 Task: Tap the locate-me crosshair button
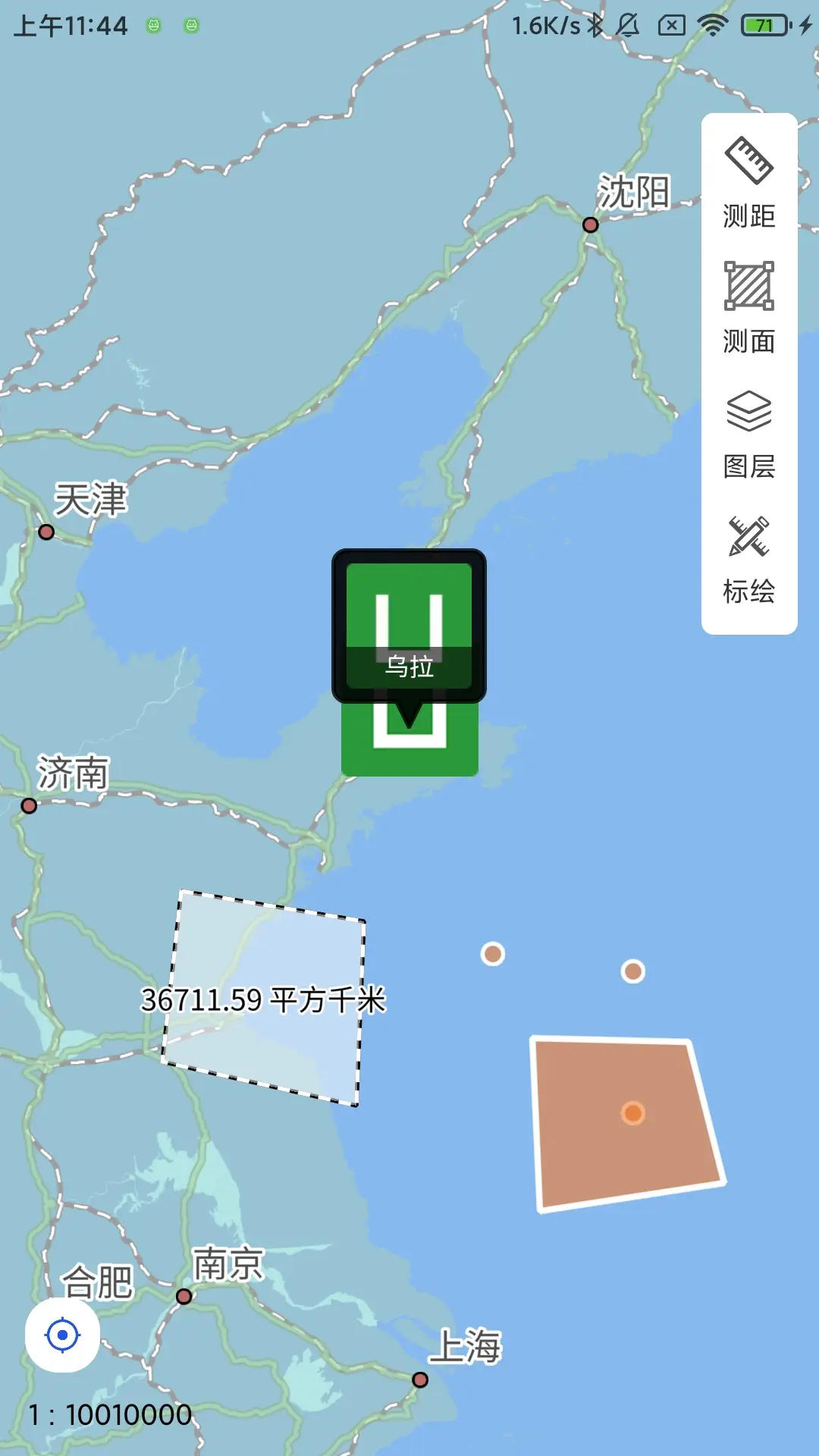[62, 1335]
